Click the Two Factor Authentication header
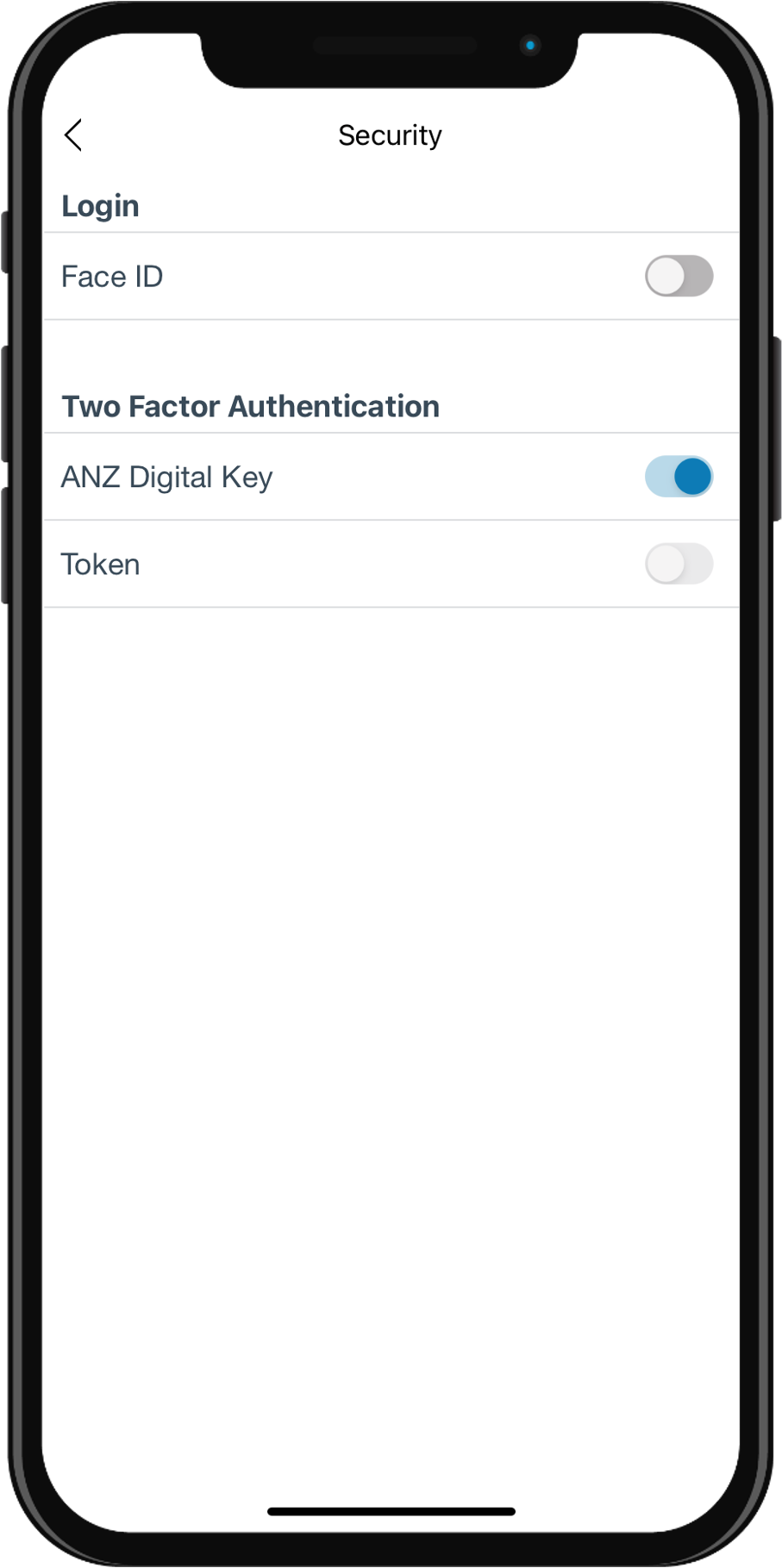 (x=250, y=406)
